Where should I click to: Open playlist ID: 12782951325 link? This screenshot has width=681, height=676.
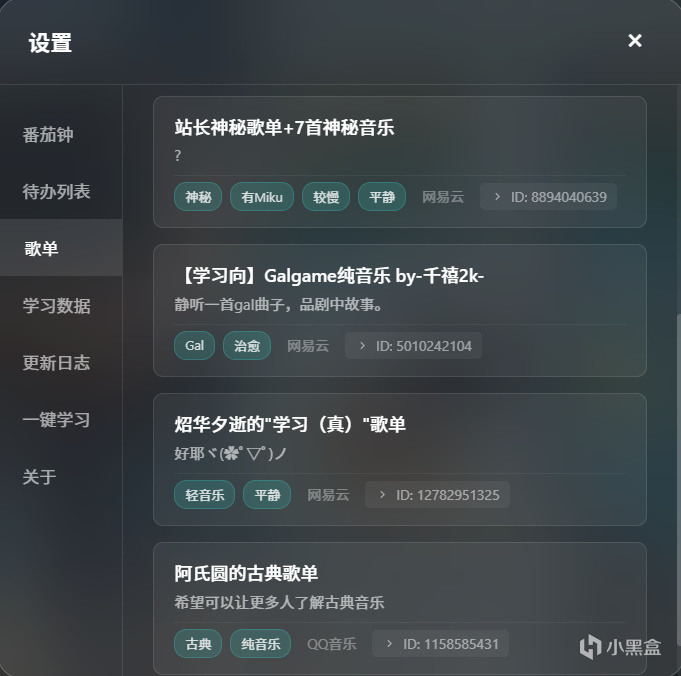pyautogui.click(x=437, y=495)
